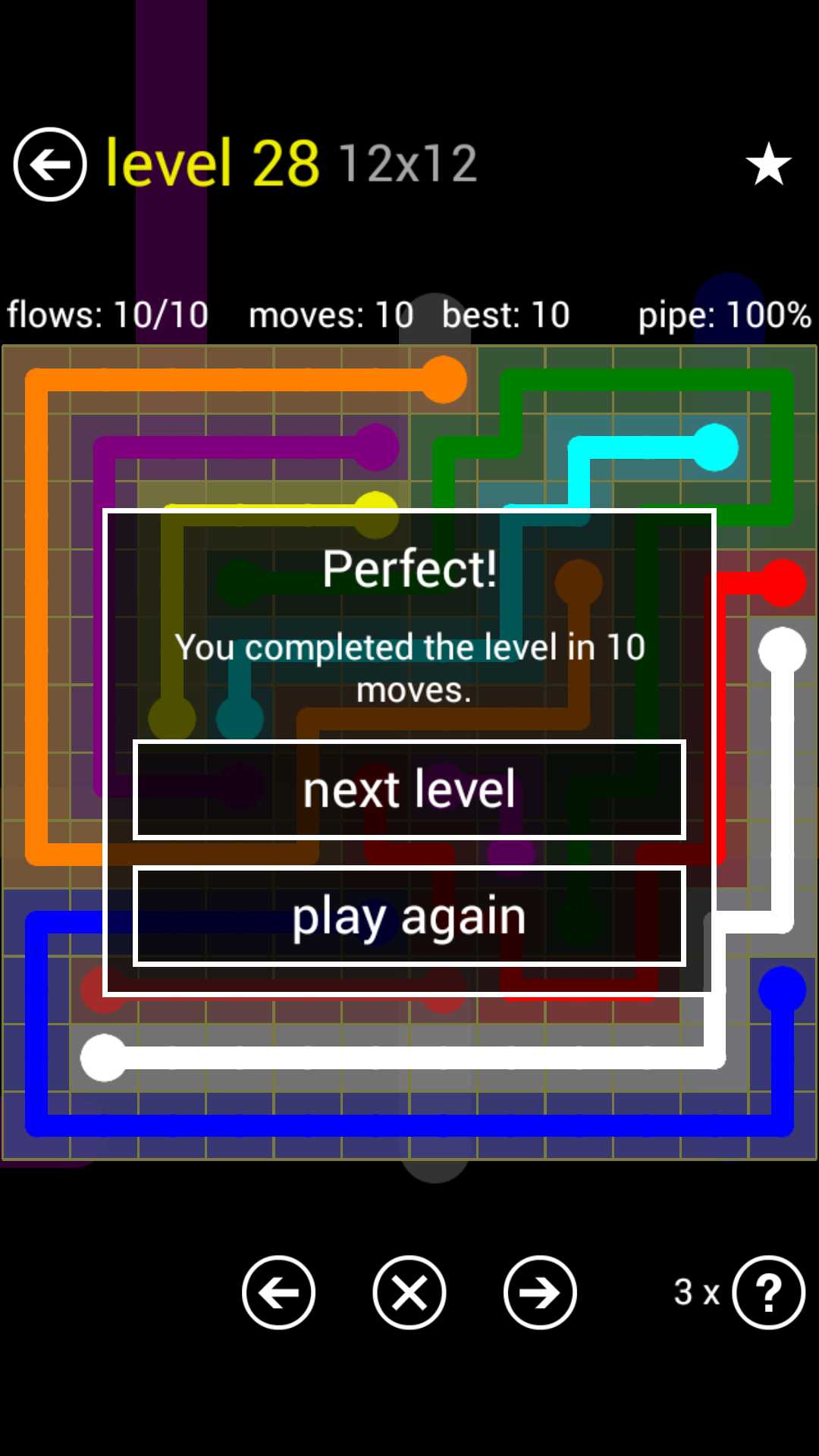The image size is (819, 1456).
Task: Go to previous level with bottom left arrow
Action: [278, 1292]
